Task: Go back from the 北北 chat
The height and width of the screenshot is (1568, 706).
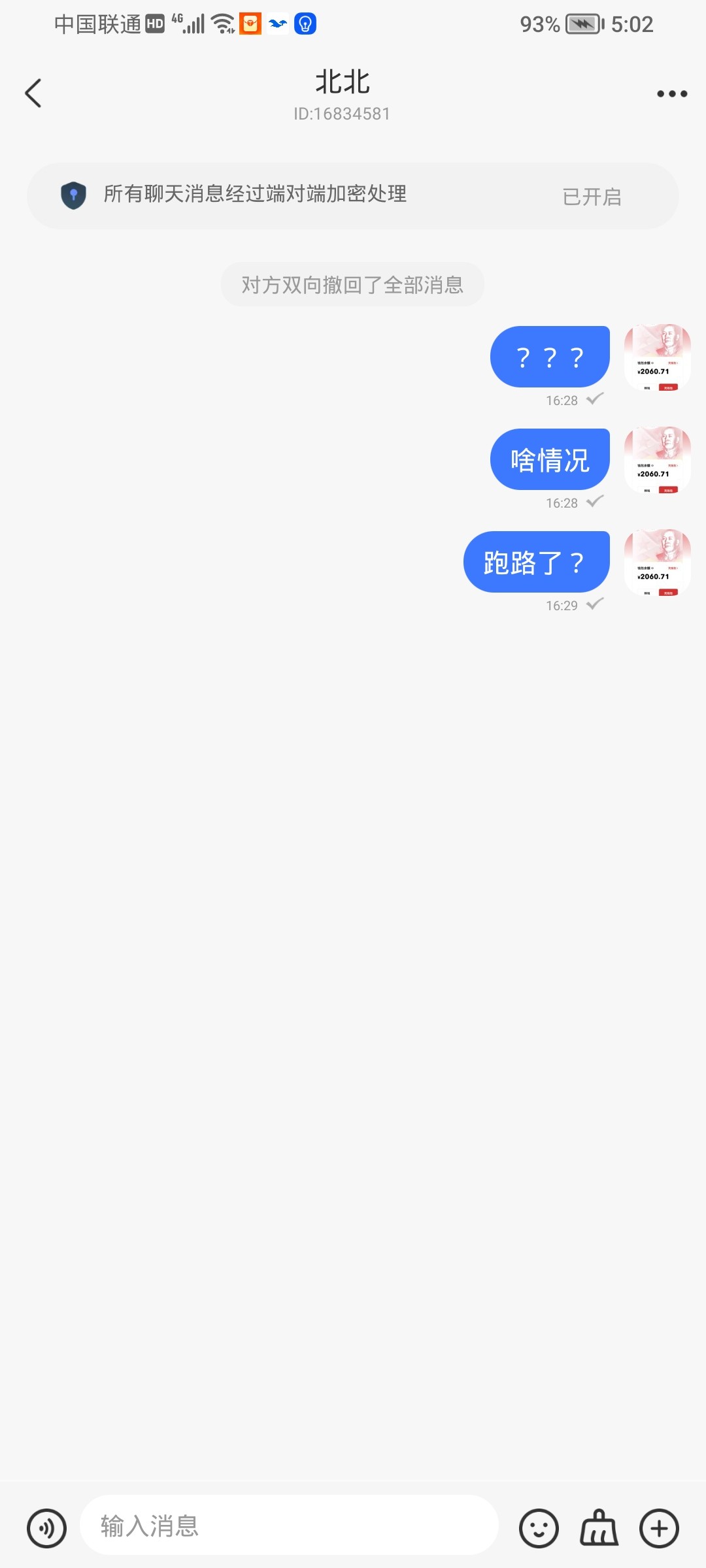Action: tap(33, 93)
